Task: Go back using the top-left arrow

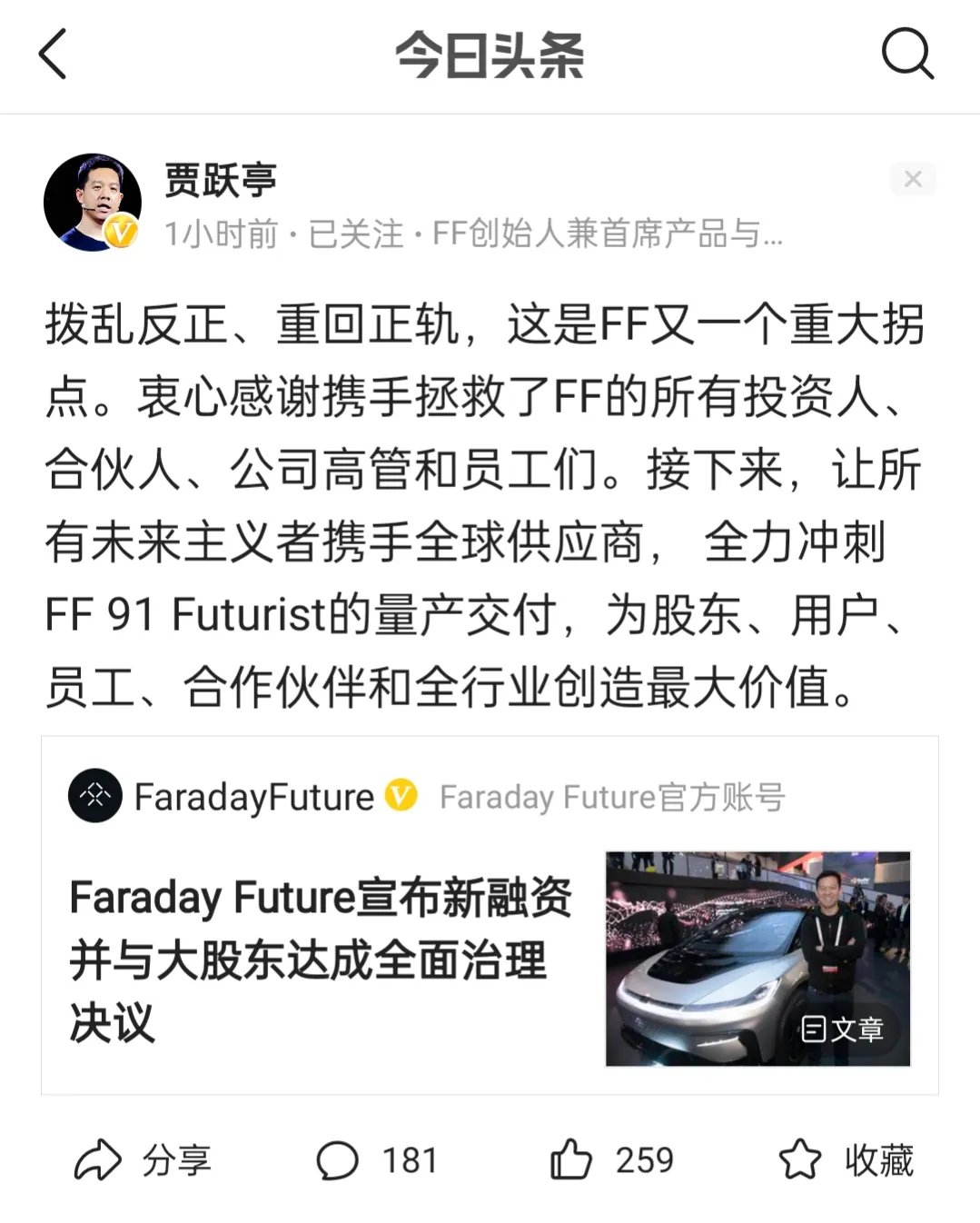Action: (53, 55)
